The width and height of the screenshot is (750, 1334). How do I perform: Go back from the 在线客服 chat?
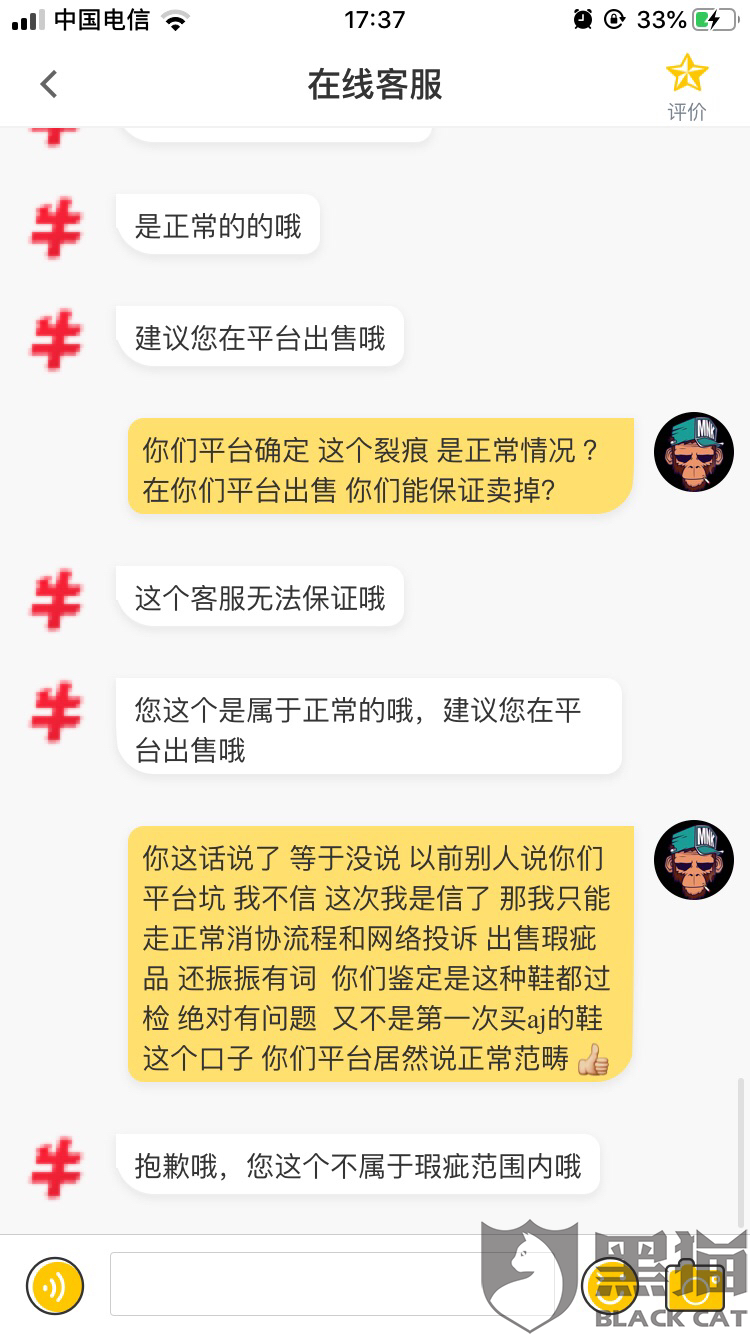(48, 85)
